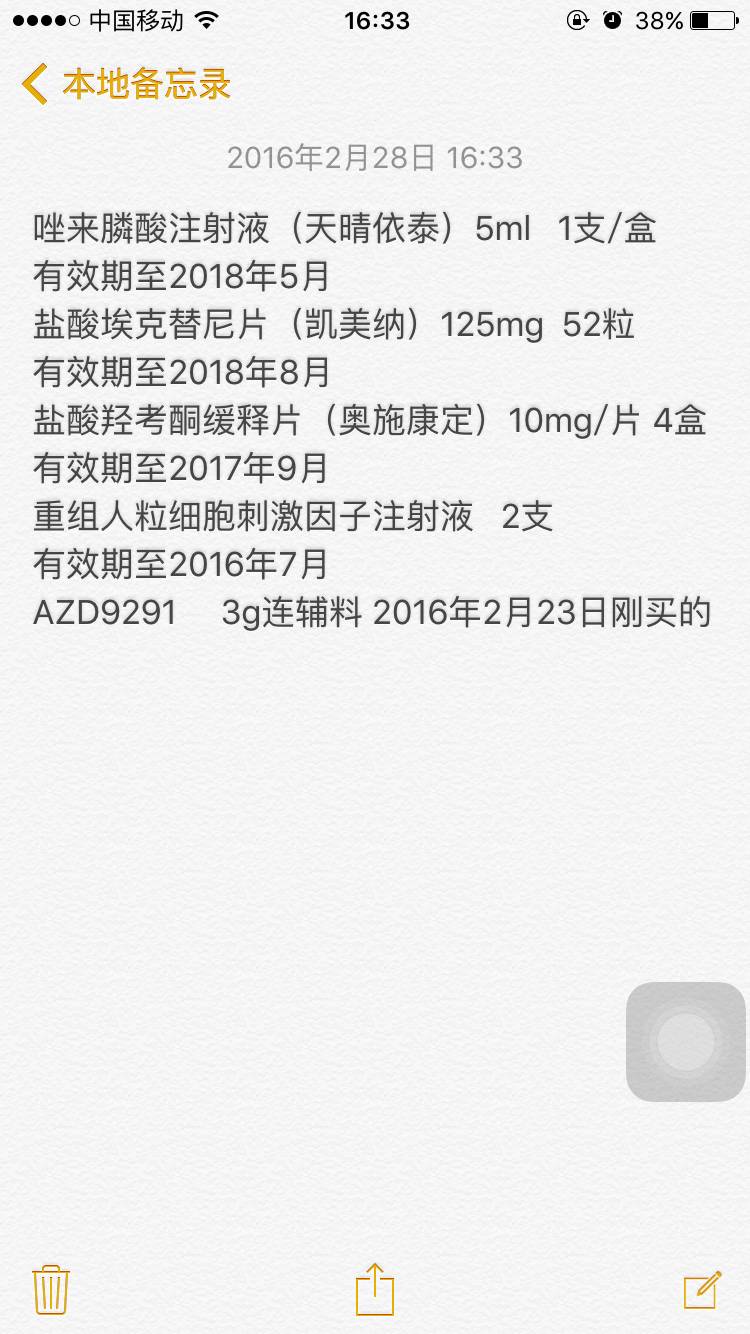750x1334 pixels.
Task: Share this note
Action: 375,1288
